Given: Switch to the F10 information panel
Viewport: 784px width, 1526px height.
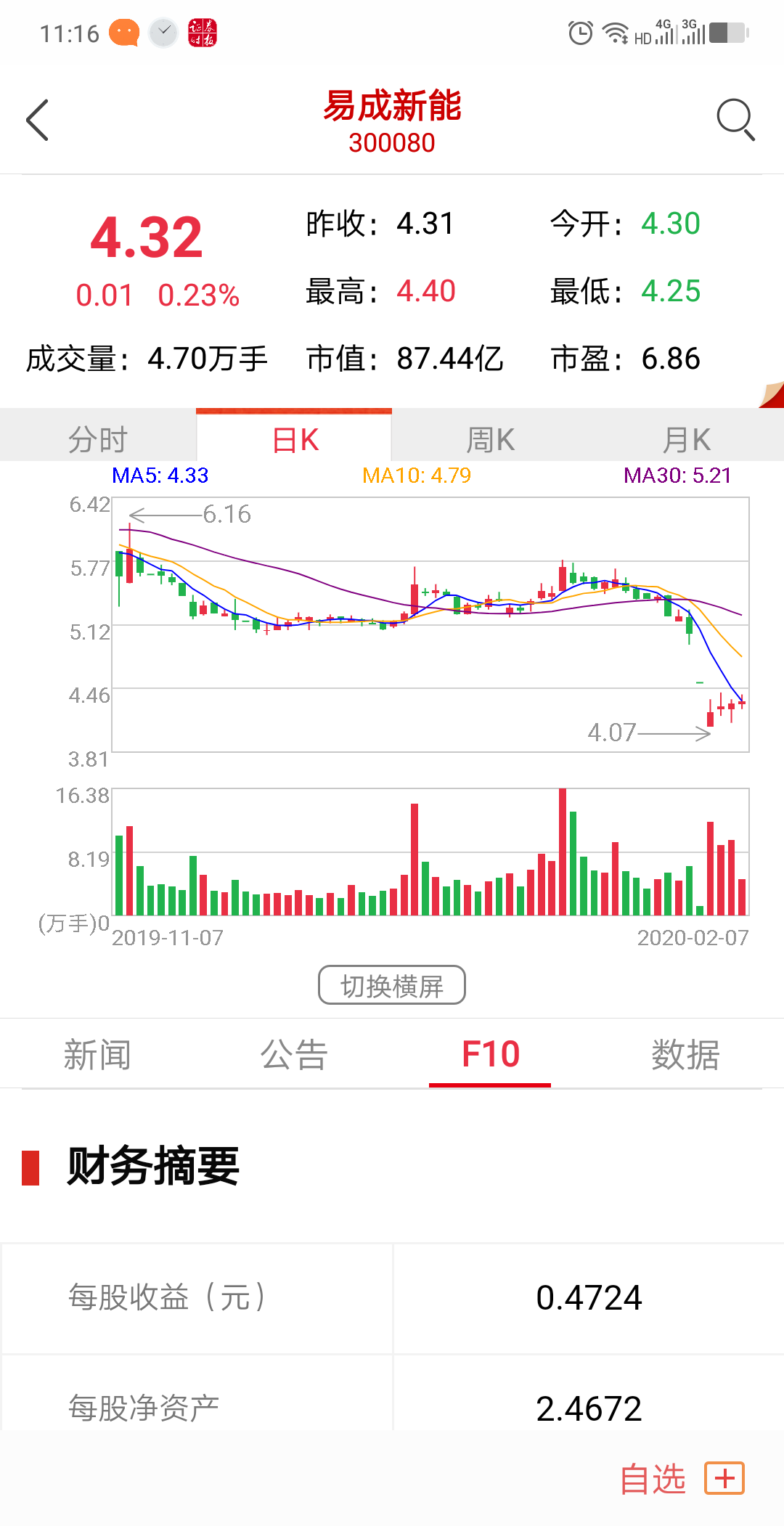Looking at the screenshot, I should [x=490, y=1054].
